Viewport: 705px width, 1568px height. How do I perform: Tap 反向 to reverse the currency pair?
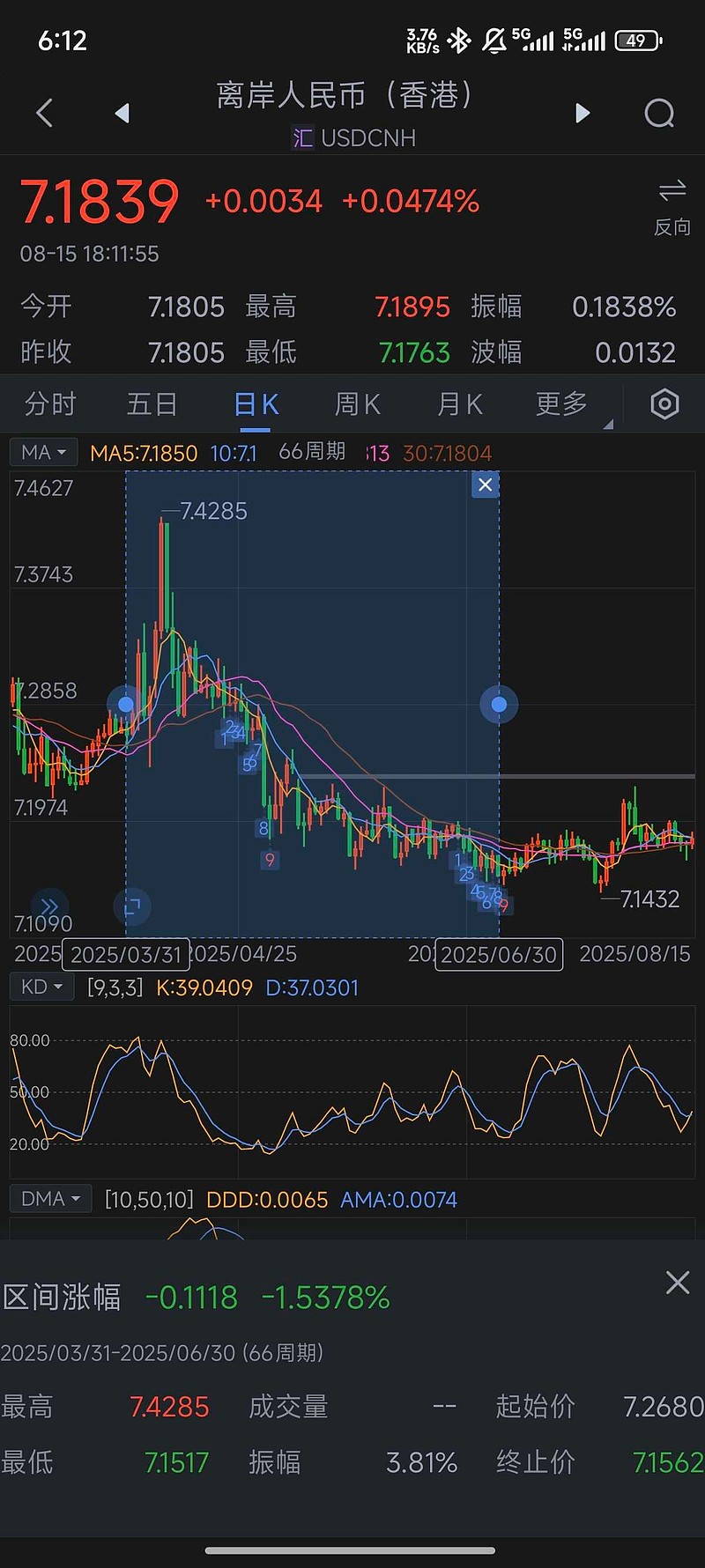tap(672, 208)
